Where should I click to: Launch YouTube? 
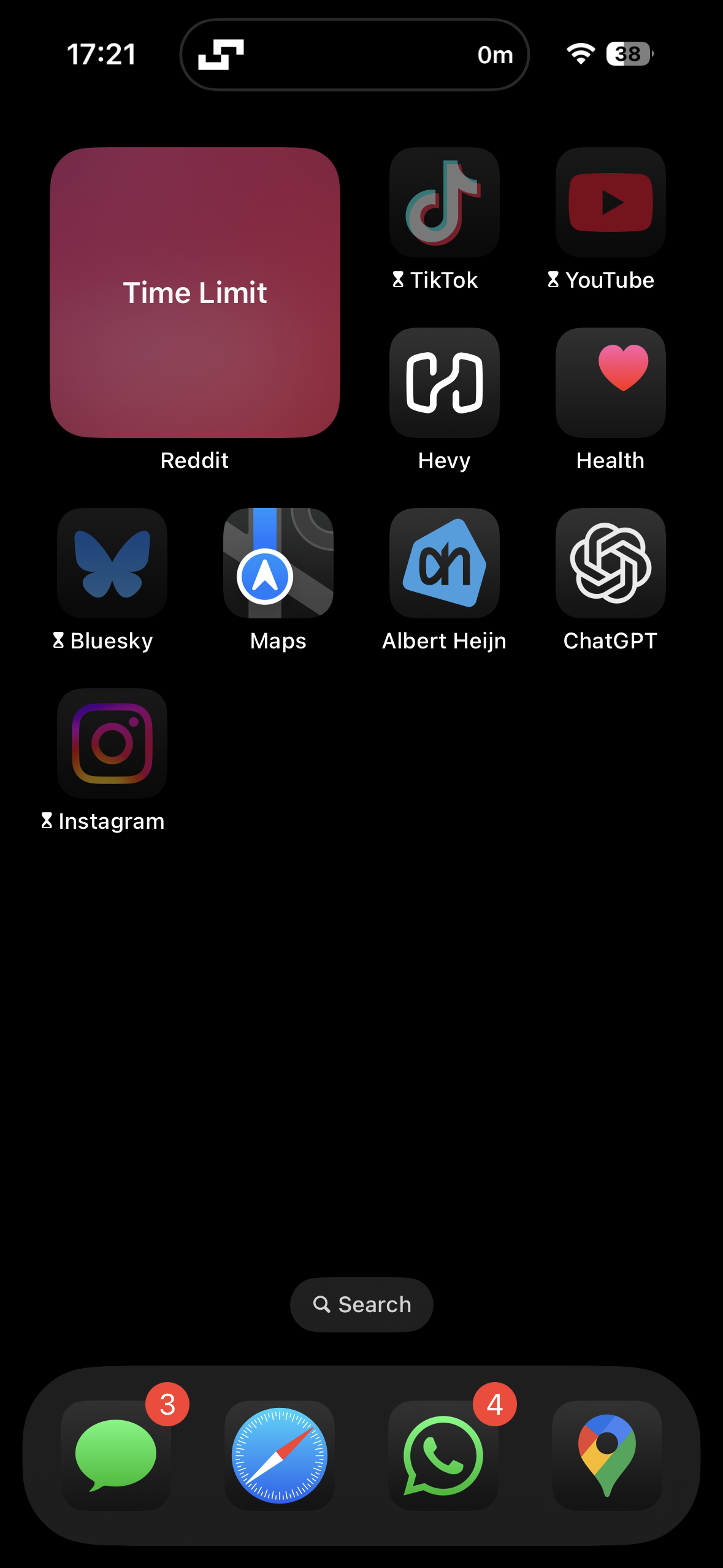coord(610,201)
